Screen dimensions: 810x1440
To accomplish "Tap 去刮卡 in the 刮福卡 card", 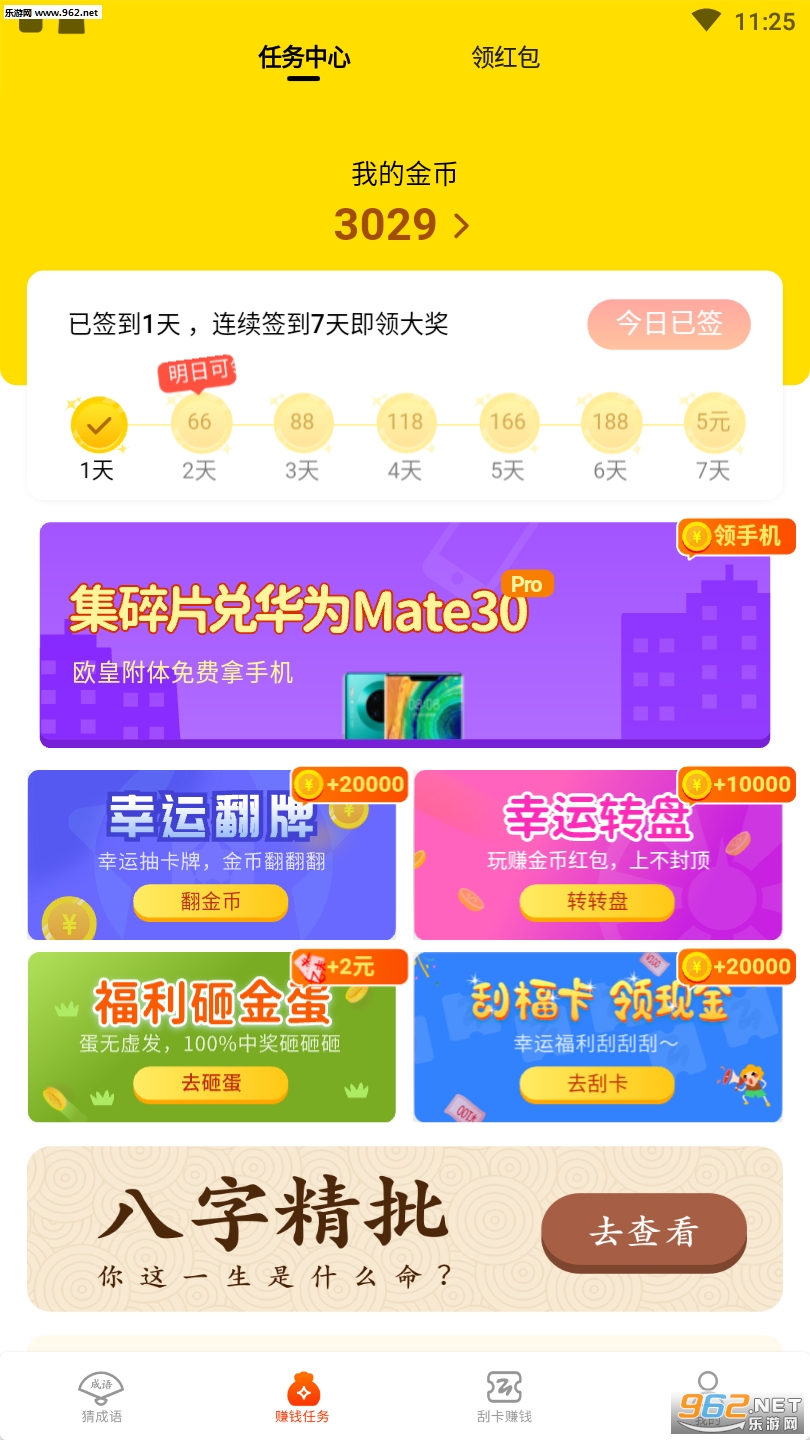I will click(597, 1084).
